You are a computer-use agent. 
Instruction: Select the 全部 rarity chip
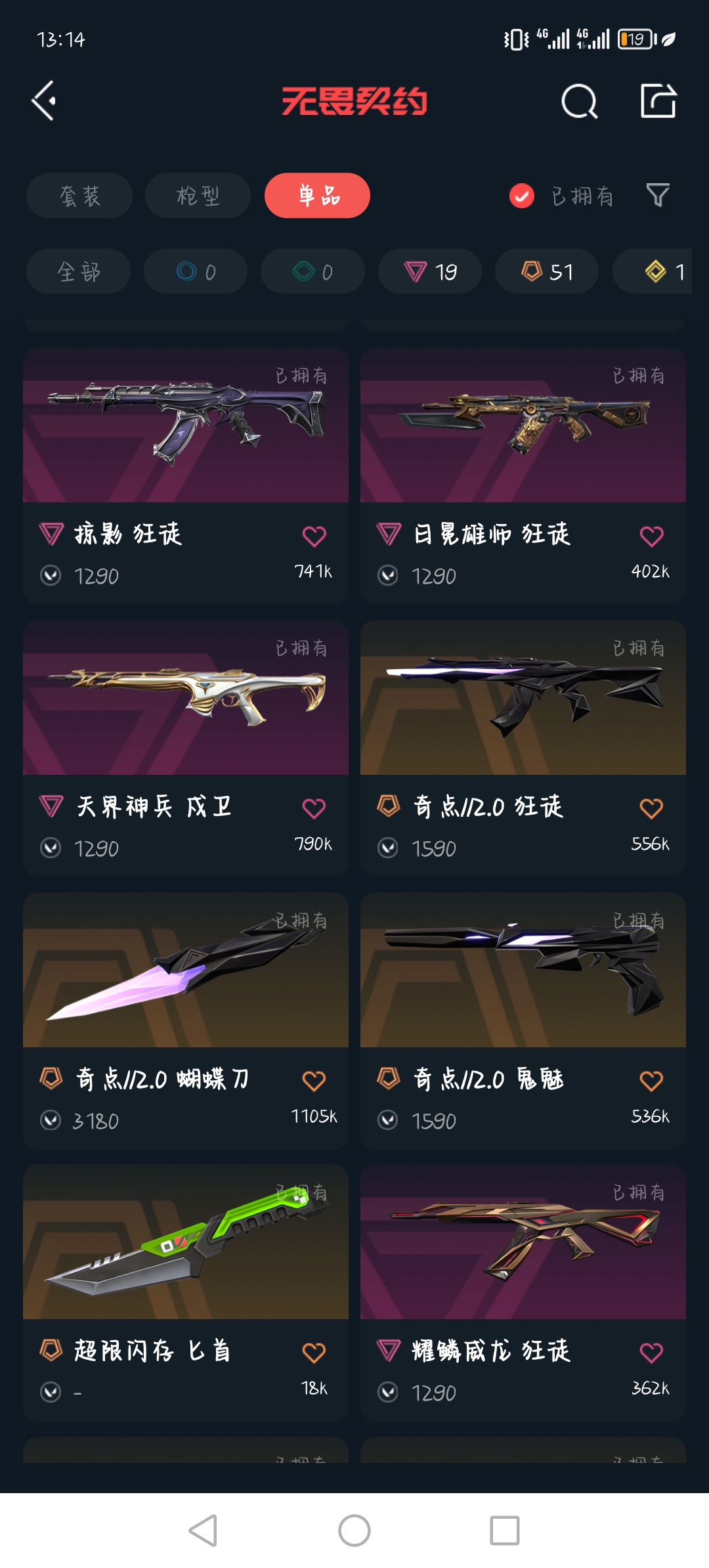78,271
